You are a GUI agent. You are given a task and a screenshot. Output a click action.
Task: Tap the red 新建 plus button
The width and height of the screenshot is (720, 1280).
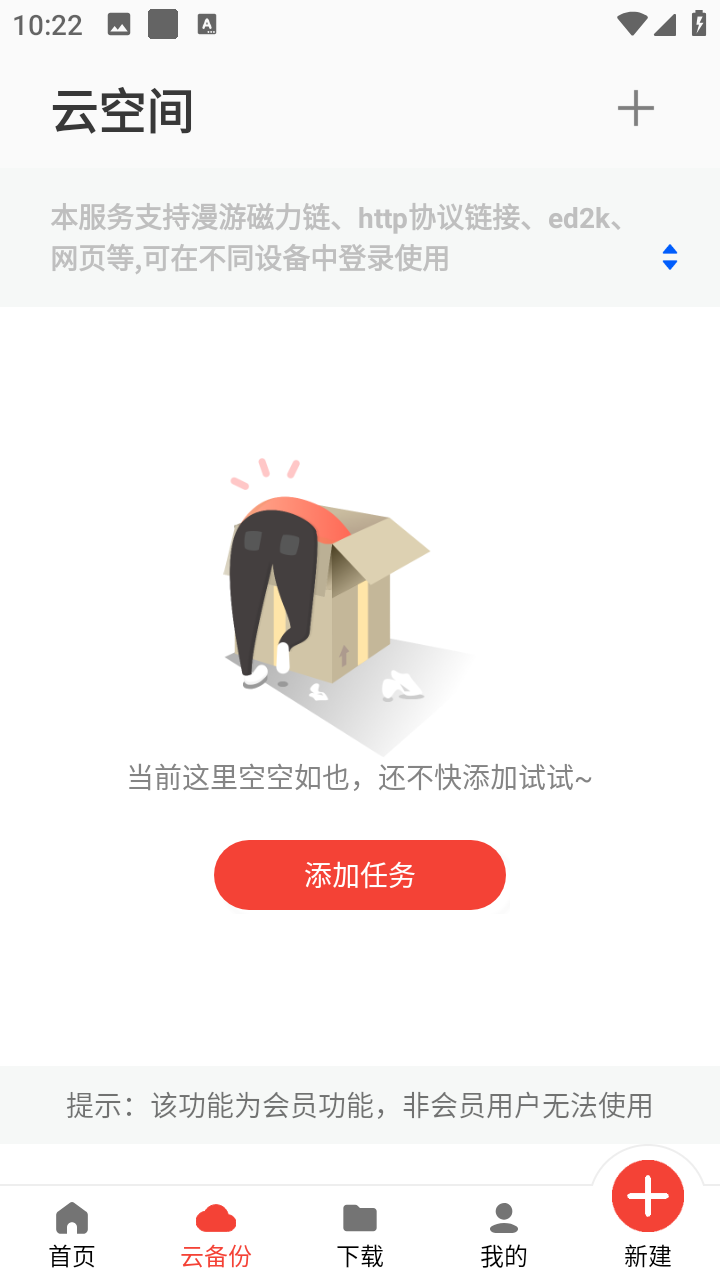tap(647, 1196)
